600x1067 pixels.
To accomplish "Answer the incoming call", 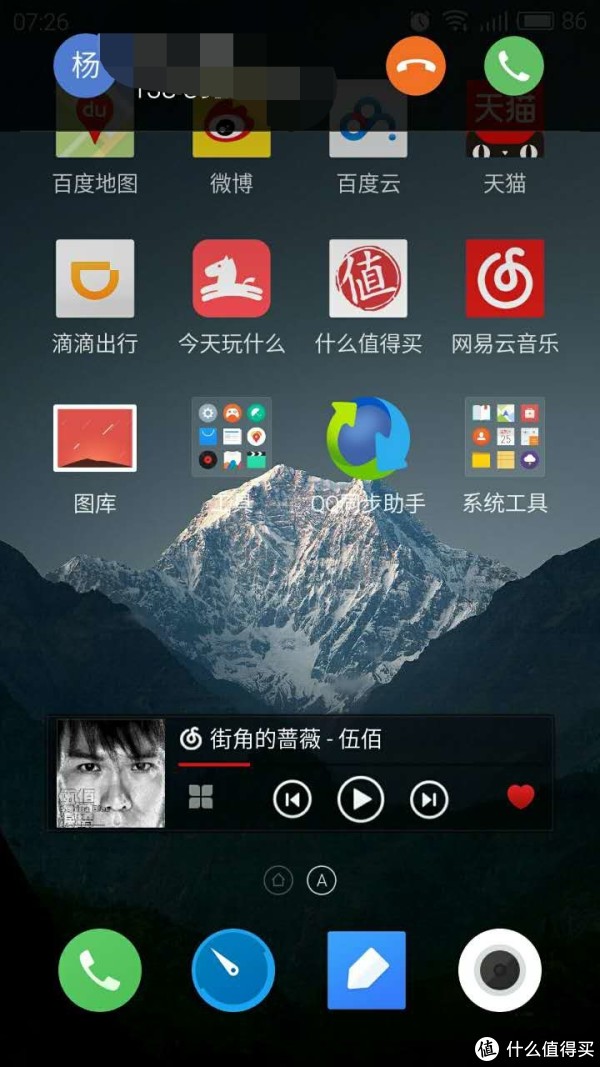I will click(x=513, y=67).
